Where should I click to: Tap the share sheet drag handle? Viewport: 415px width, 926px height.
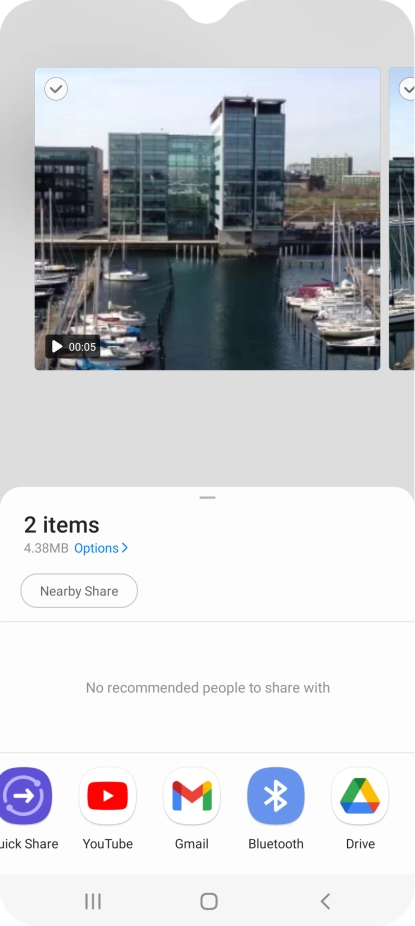[207, 498]
